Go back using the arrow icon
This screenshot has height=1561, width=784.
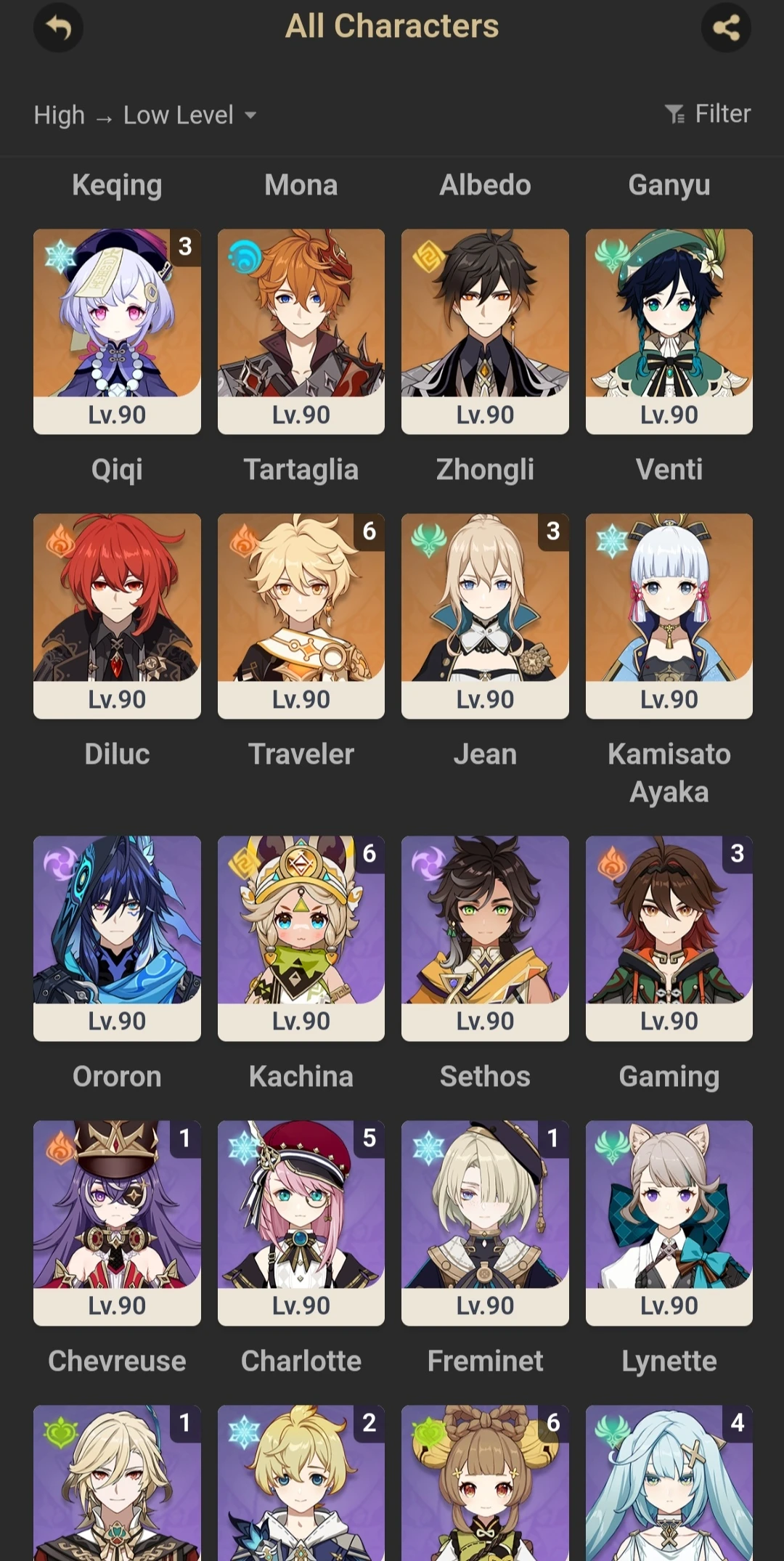coord(58,28)
